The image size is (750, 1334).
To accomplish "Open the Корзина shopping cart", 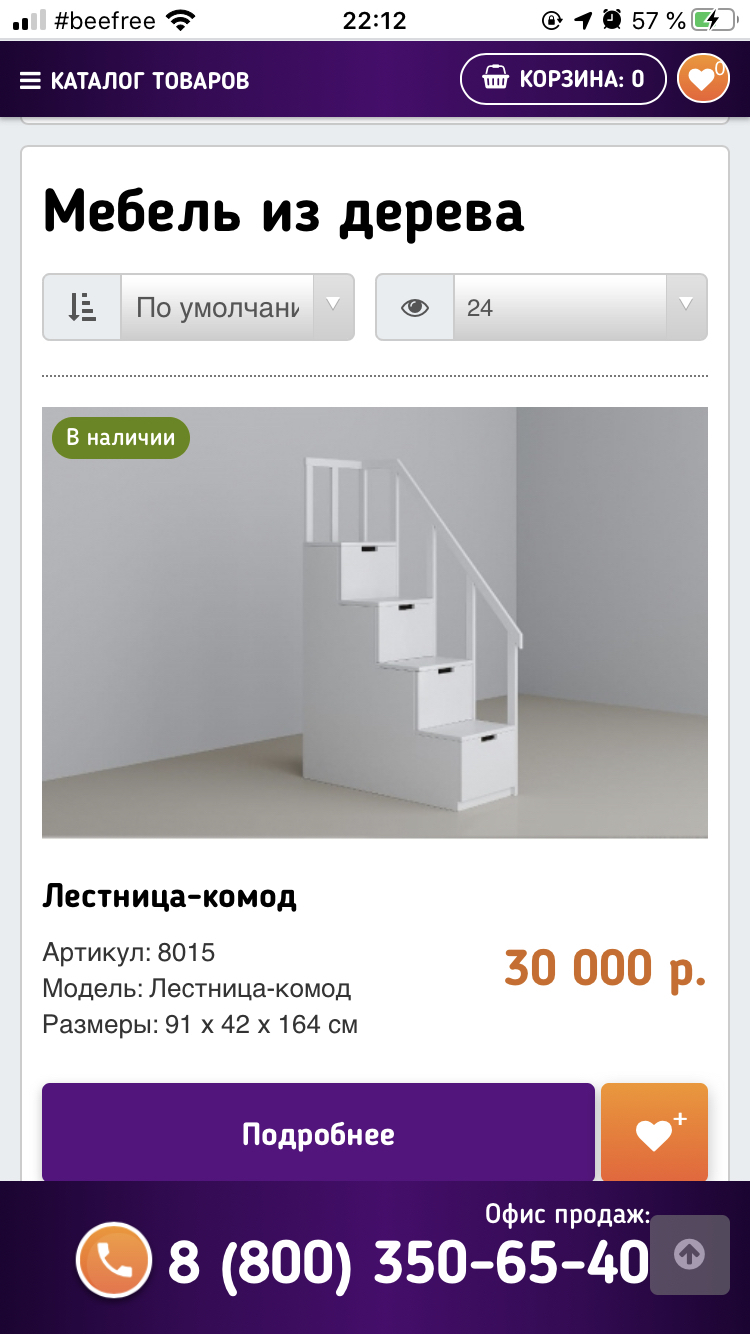I will coord(563,79).
